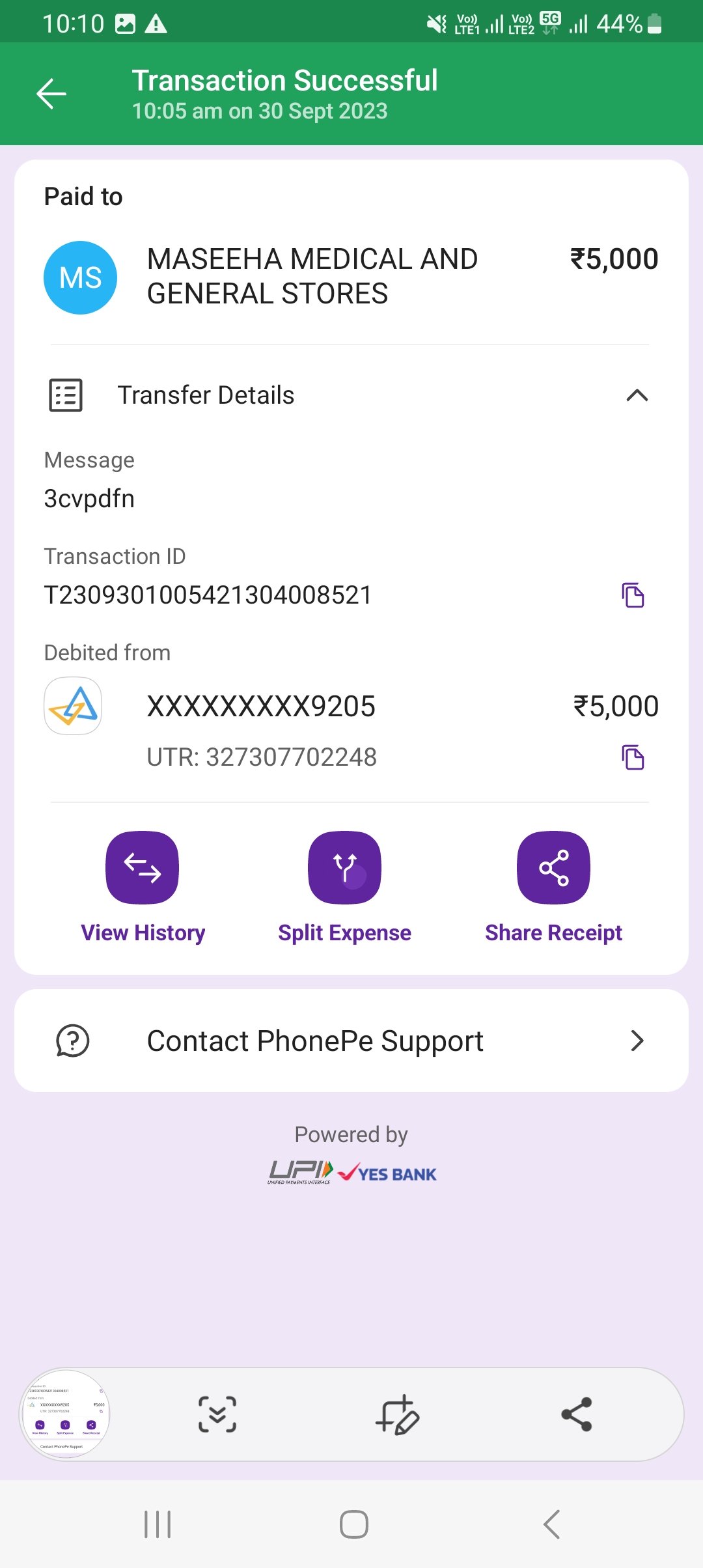Start scroll capture from screenshot toolbar
Viewport: 703px width, 1568px height.
217,1414
